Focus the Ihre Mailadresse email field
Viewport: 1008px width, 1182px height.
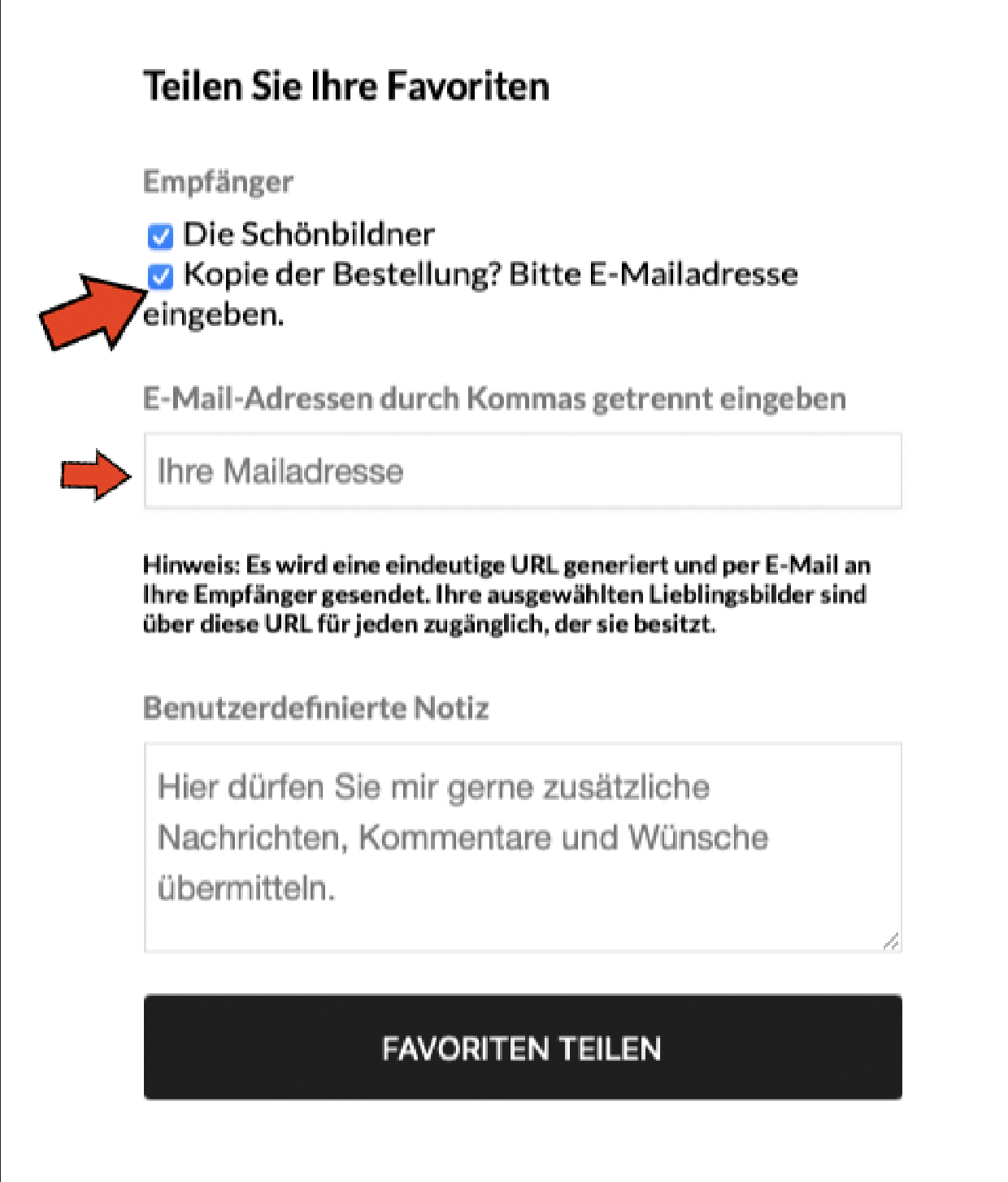tap(523, 471)
